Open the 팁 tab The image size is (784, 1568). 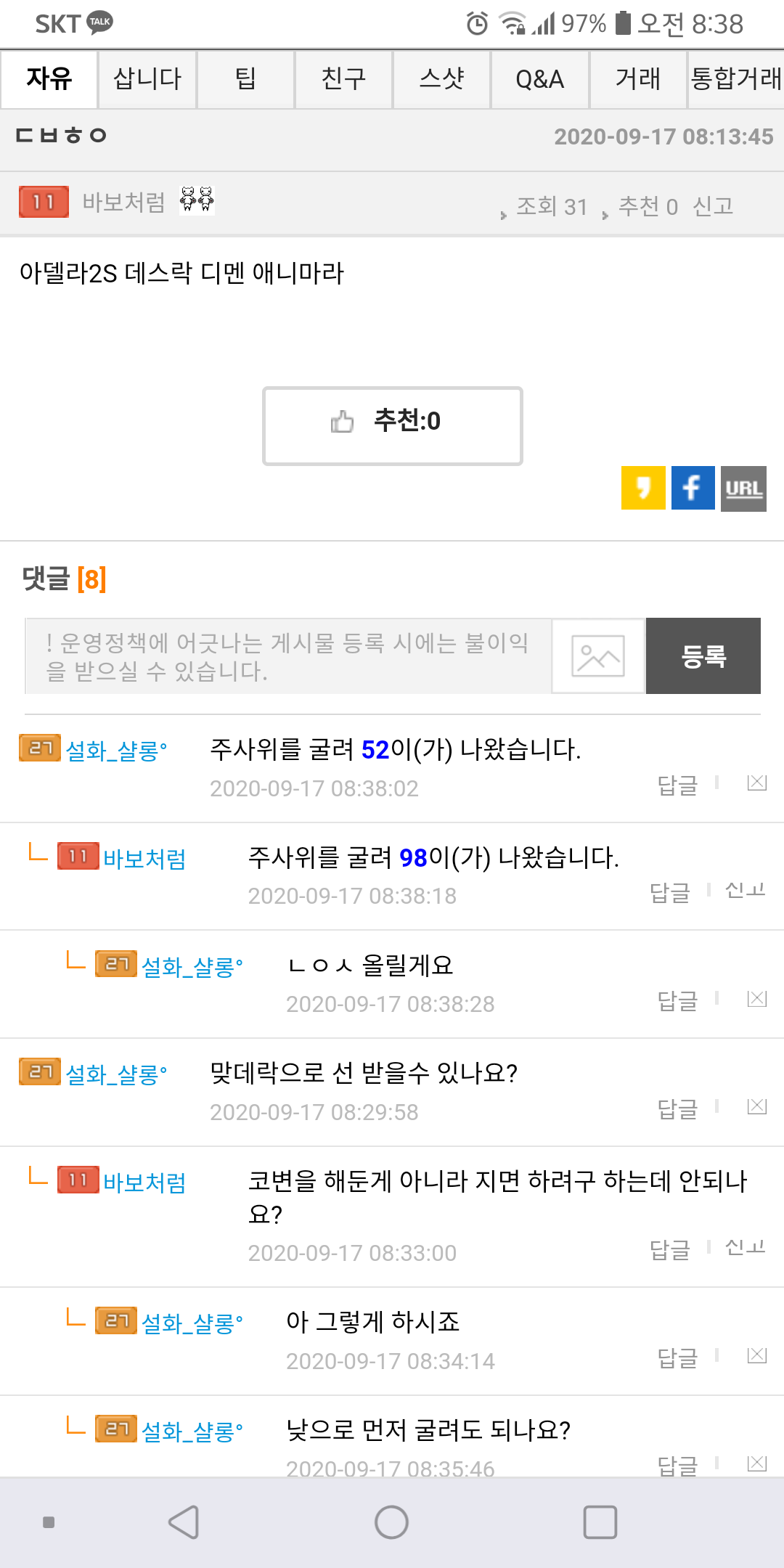(x=245, y=79)
